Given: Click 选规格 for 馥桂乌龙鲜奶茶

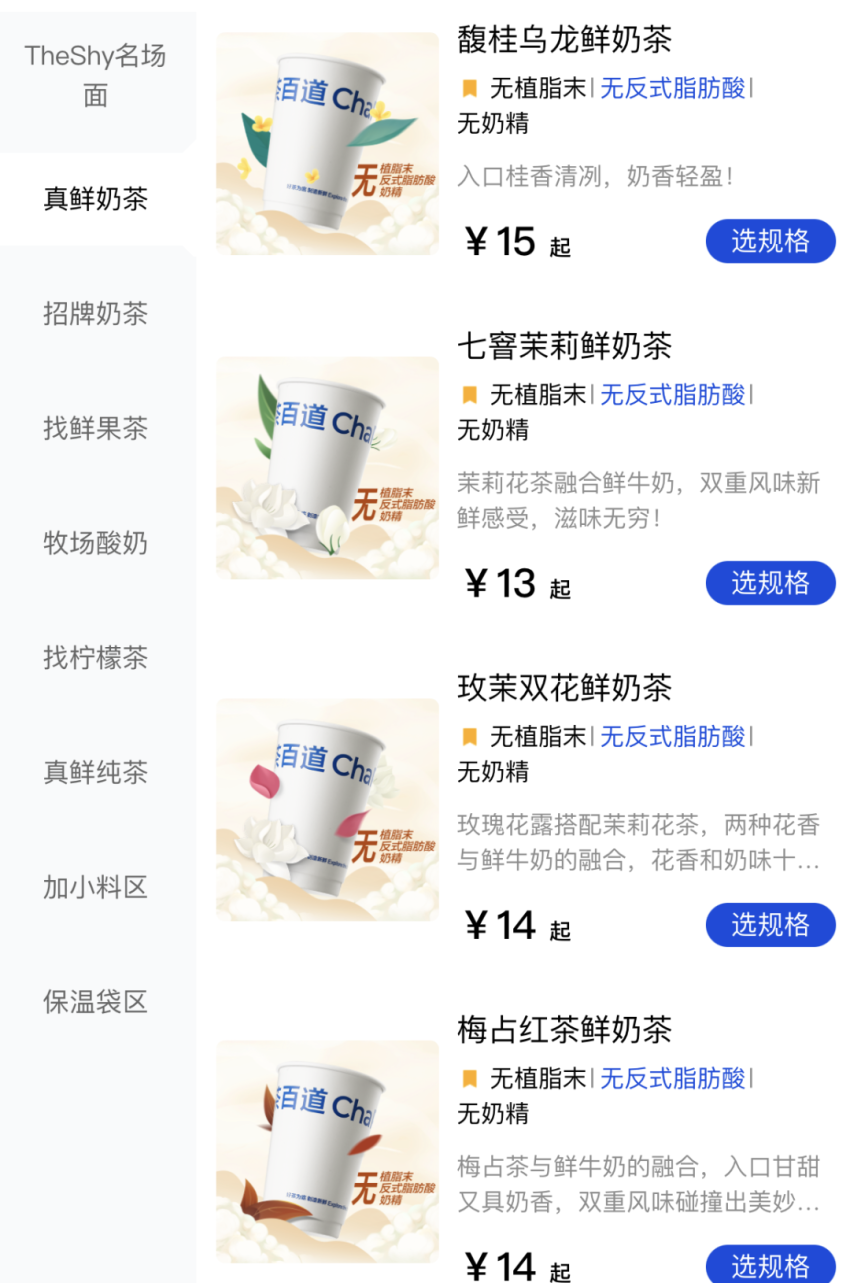Looking at the screenshot, I should tap(770, 241).
